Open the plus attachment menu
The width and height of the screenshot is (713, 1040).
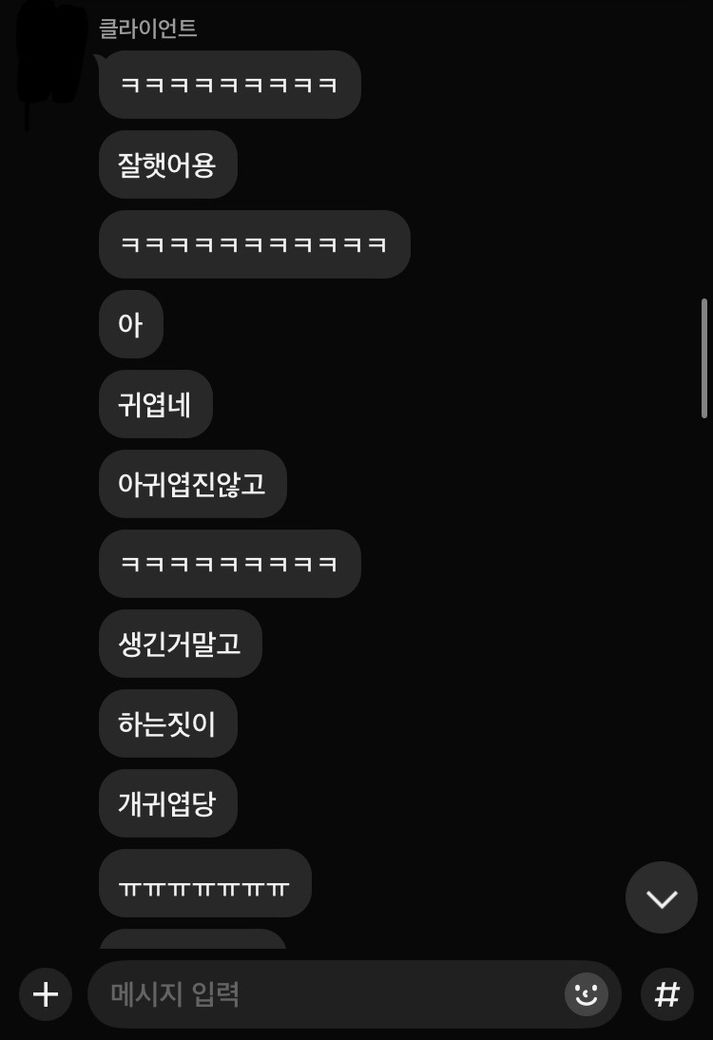tap(45, 994)
